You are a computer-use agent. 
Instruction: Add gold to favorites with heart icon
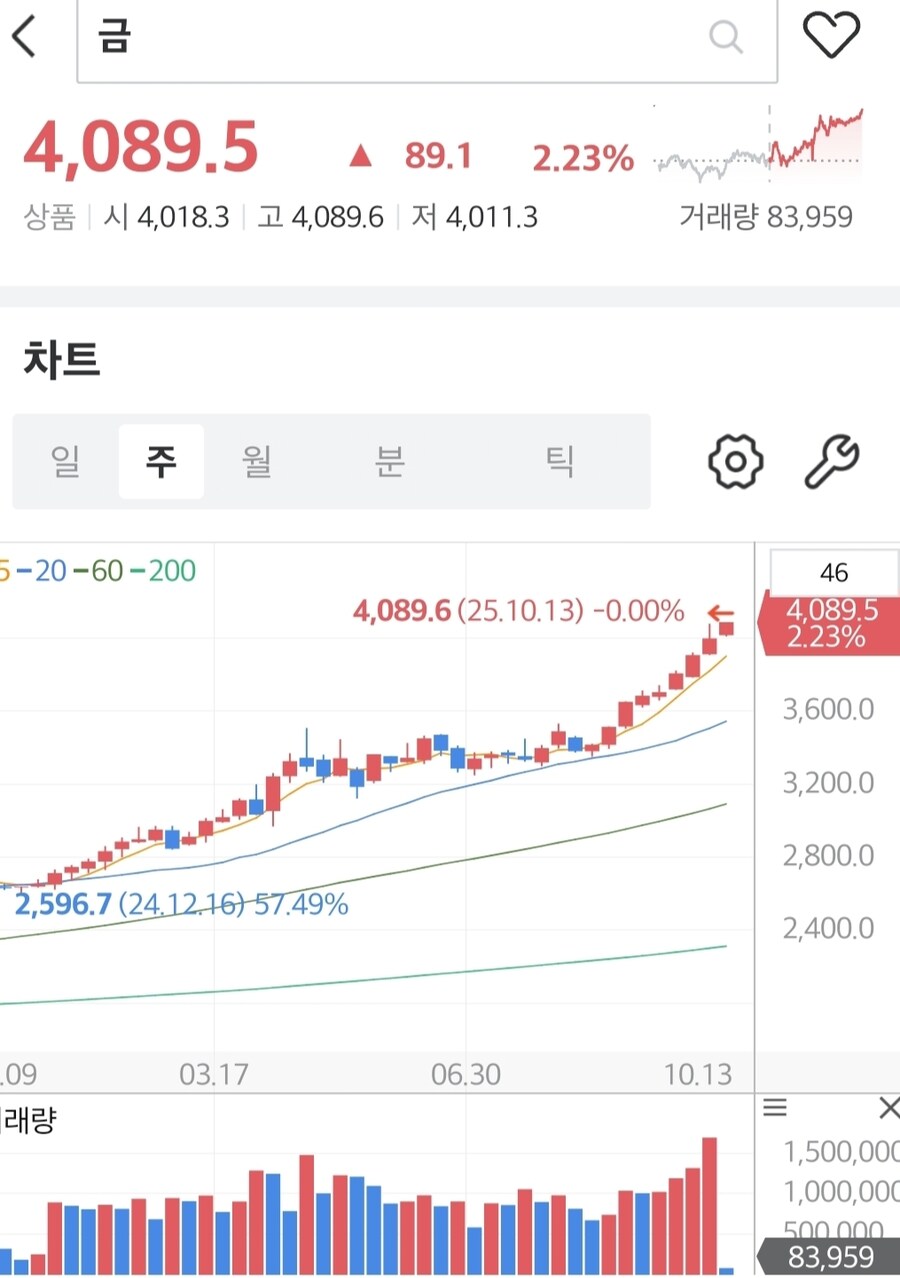point(832,36)
